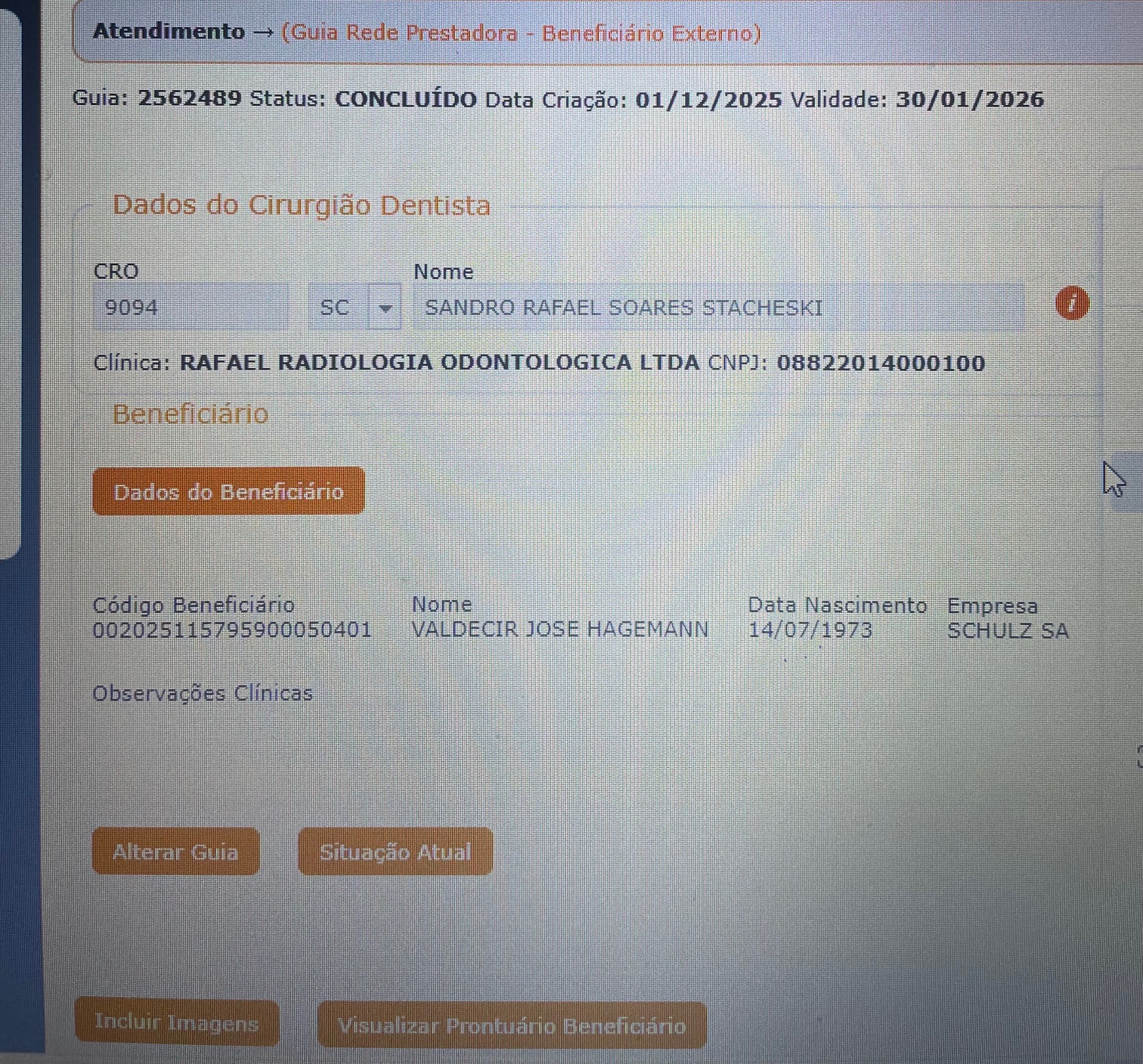Viewport: 1143px width, 1064px height.
Task: Tap Incluir Imagens
Action: click(177, 1023)
